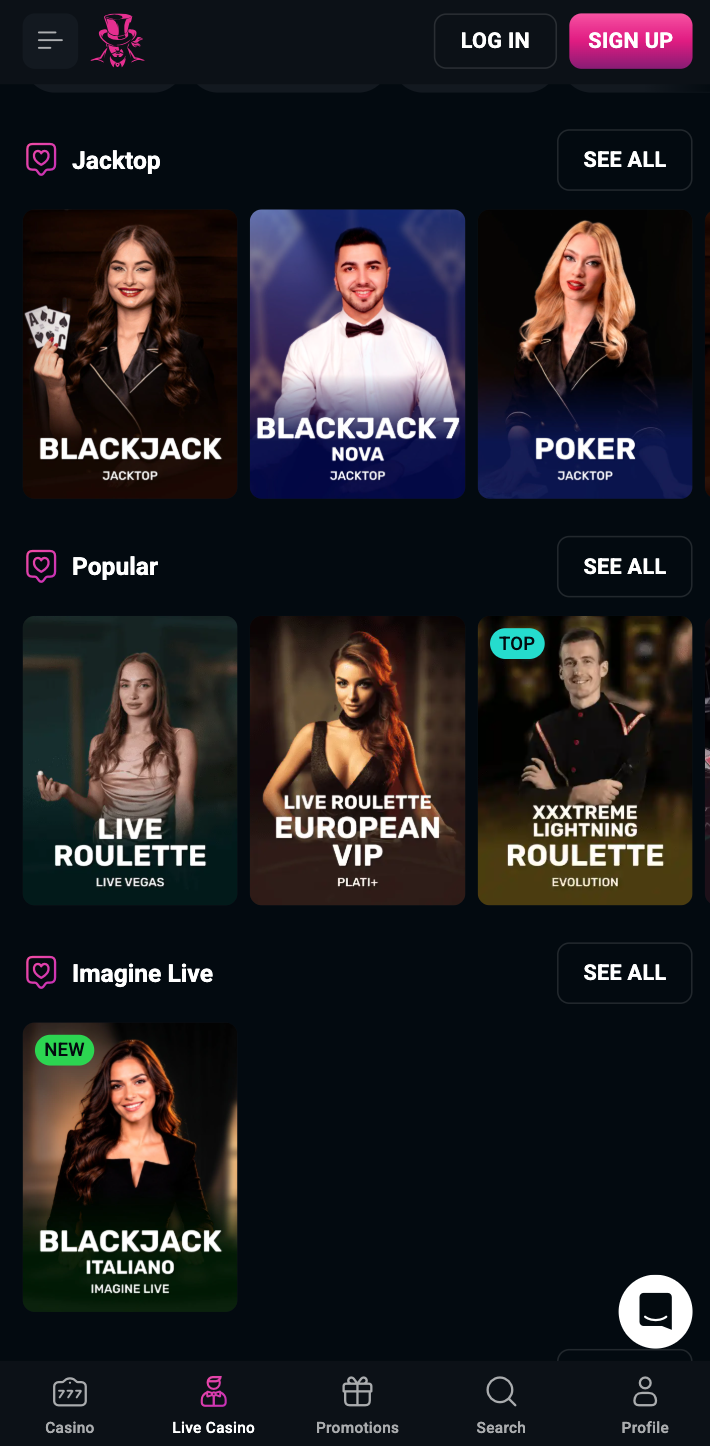
Task: Open the live chat support bubble
Action: tap(655, 1311)
